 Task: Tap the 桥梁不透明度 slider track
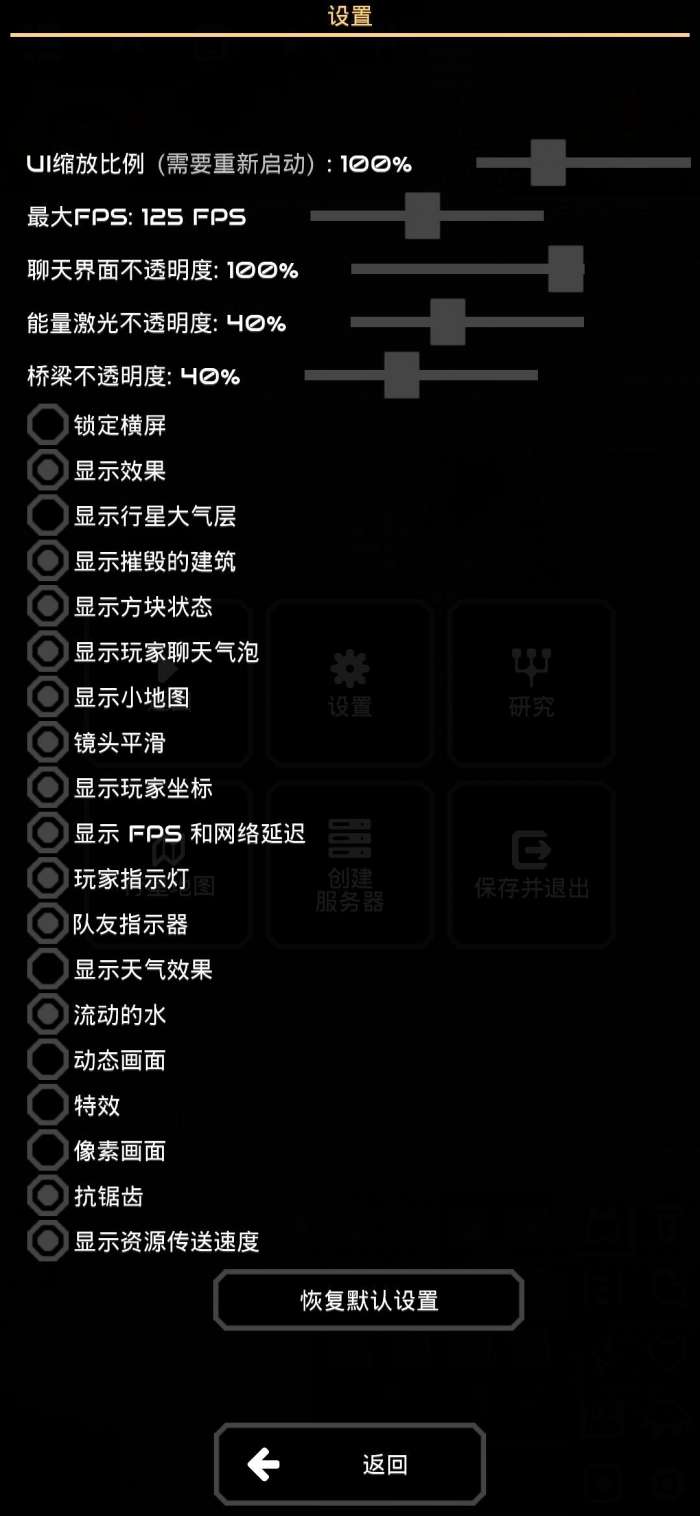pos(421,375)
